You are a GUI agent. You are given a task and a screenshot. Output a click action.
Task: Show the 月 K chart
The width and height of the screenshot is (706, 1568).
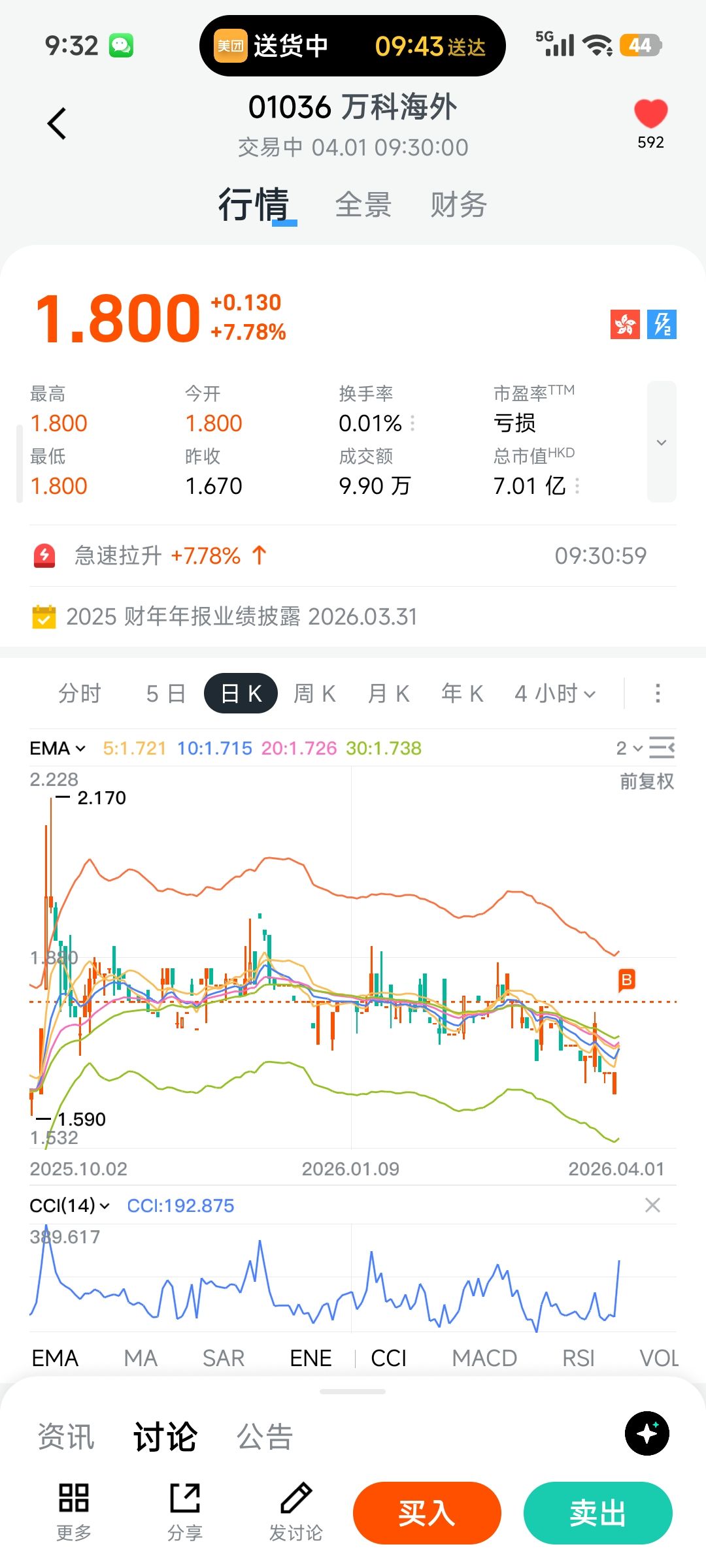click(x=388, y=693)
